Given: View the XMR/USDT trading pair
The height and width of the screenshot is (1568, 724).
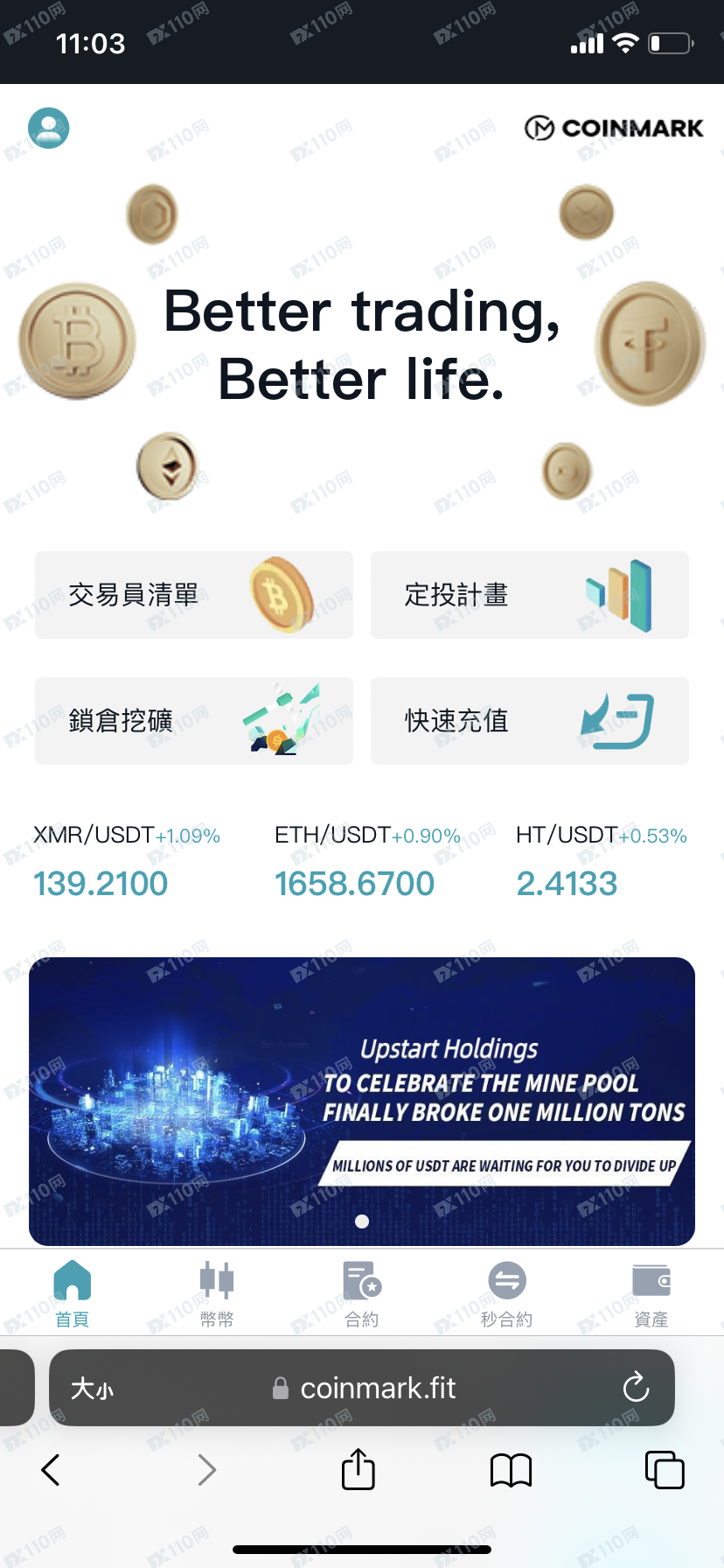Looking at the screenshot, I should coord(126,861).
